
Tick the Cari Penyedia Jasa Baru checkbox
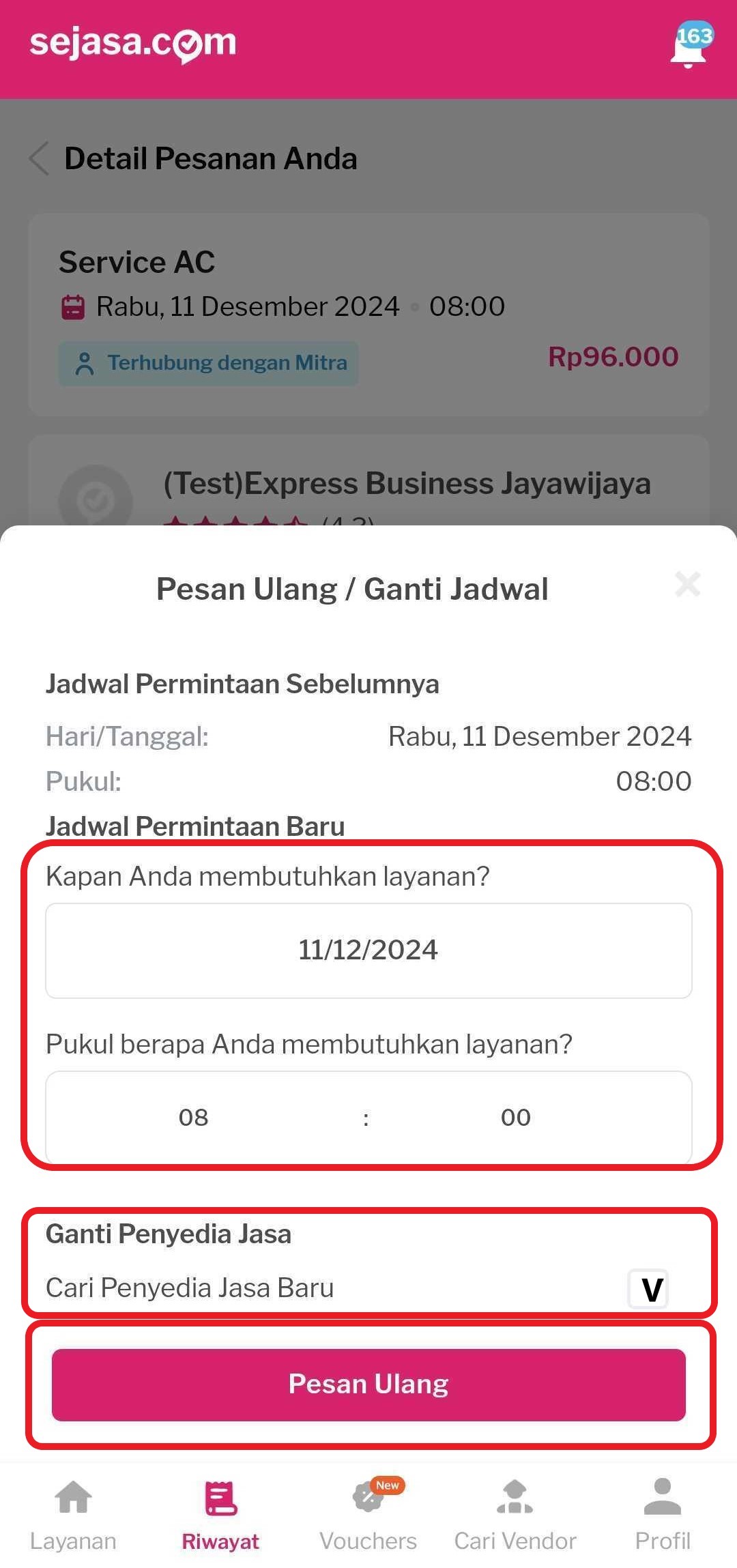click(x=648, y=1289)
